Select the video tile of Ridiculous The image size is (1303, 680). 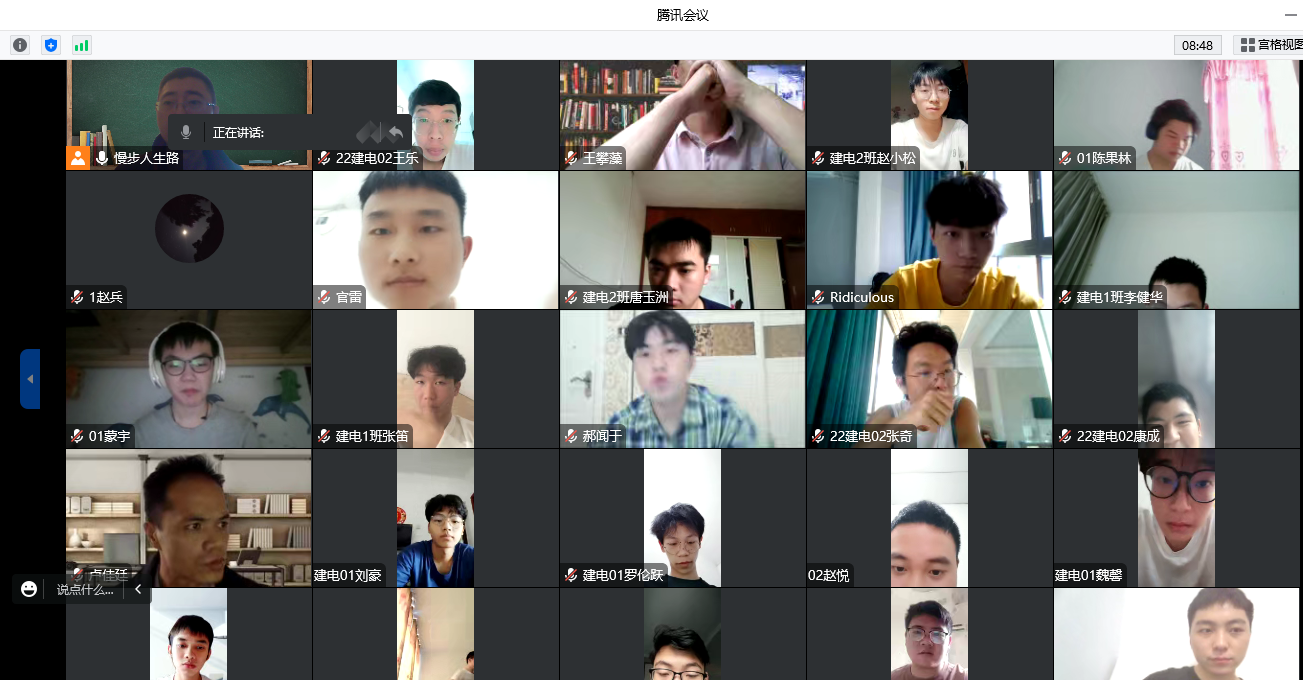929,240
